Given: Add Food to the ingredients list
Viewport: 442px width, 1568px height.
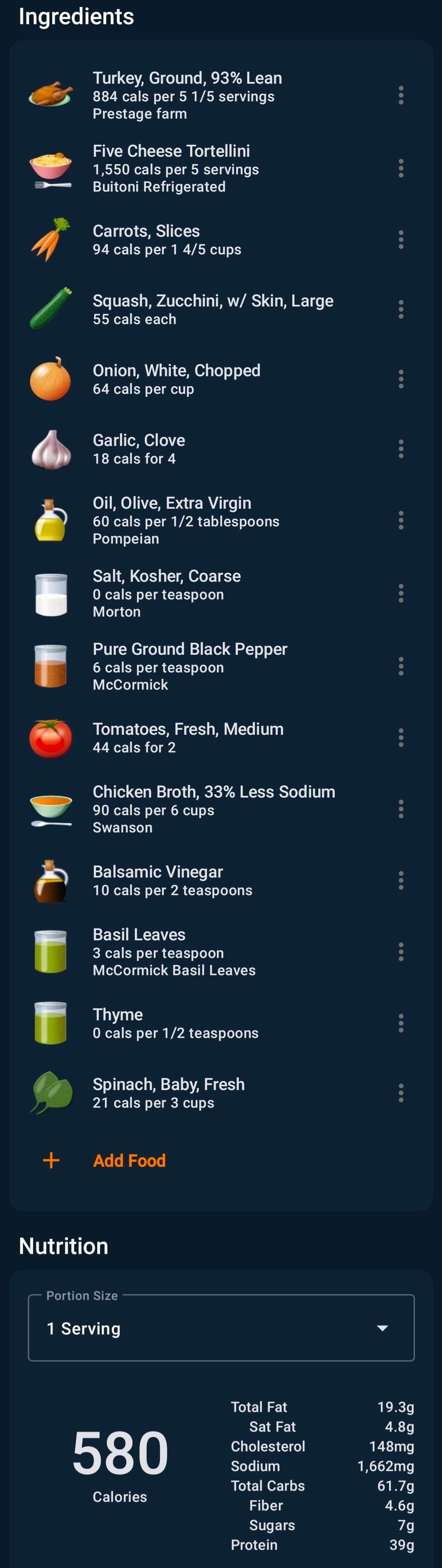Looking at the screenshot, I should [x=129, y=1160].
